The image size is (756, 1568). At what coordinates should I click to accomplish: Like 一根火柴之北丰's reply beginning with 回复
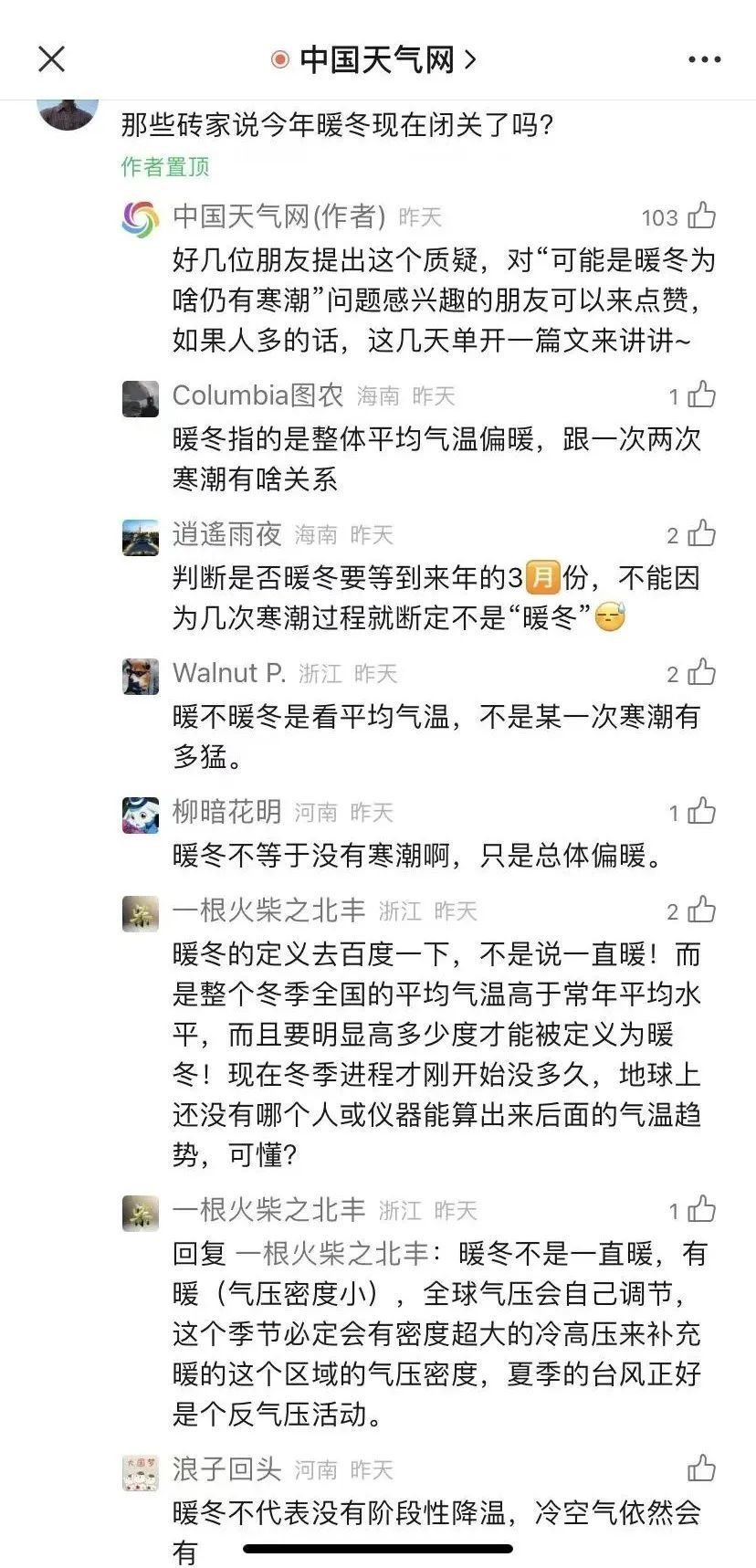[701, 1210]
